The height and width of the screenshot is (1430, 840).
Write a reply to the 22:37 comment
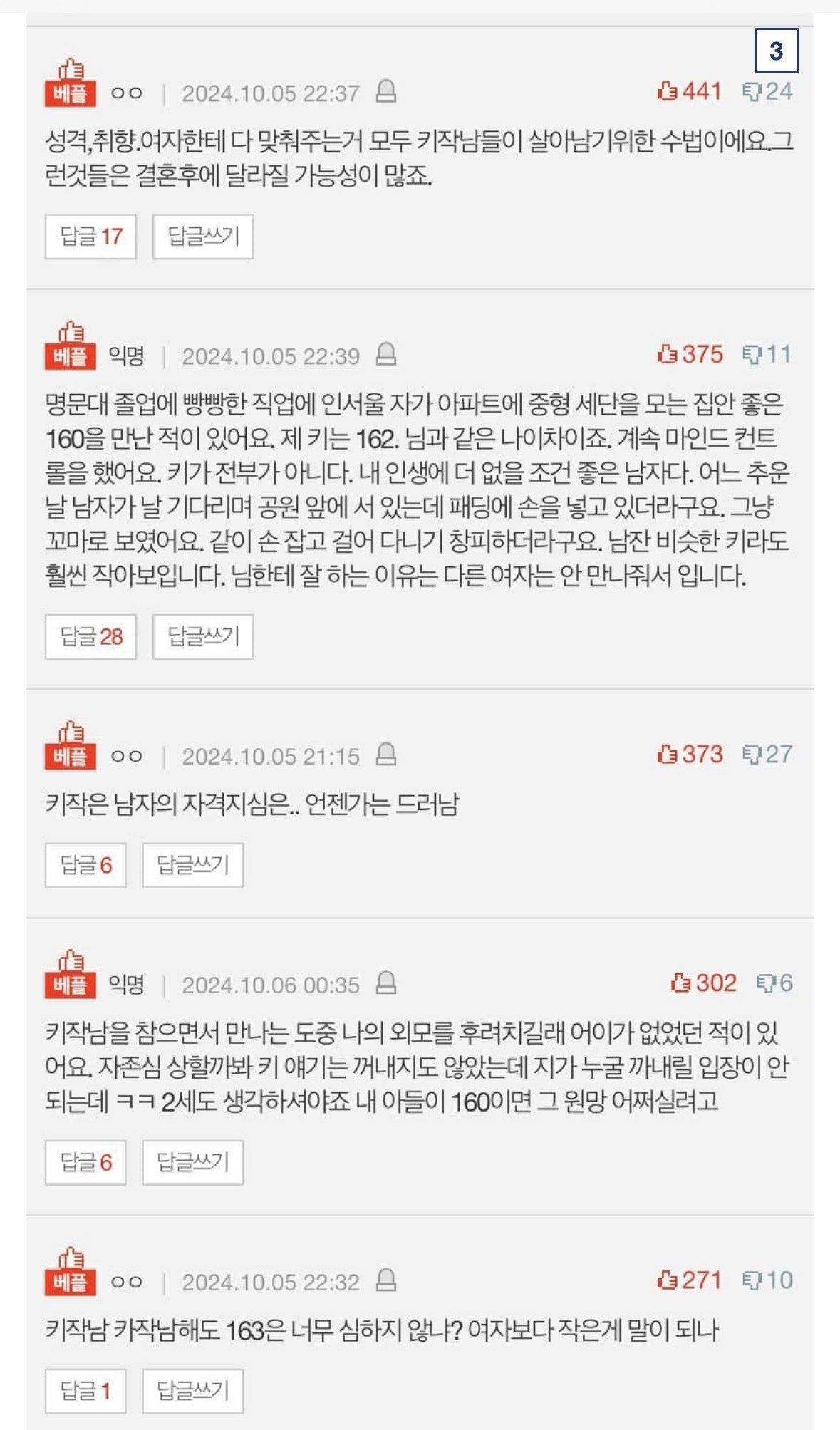click(x=203, y=236)
